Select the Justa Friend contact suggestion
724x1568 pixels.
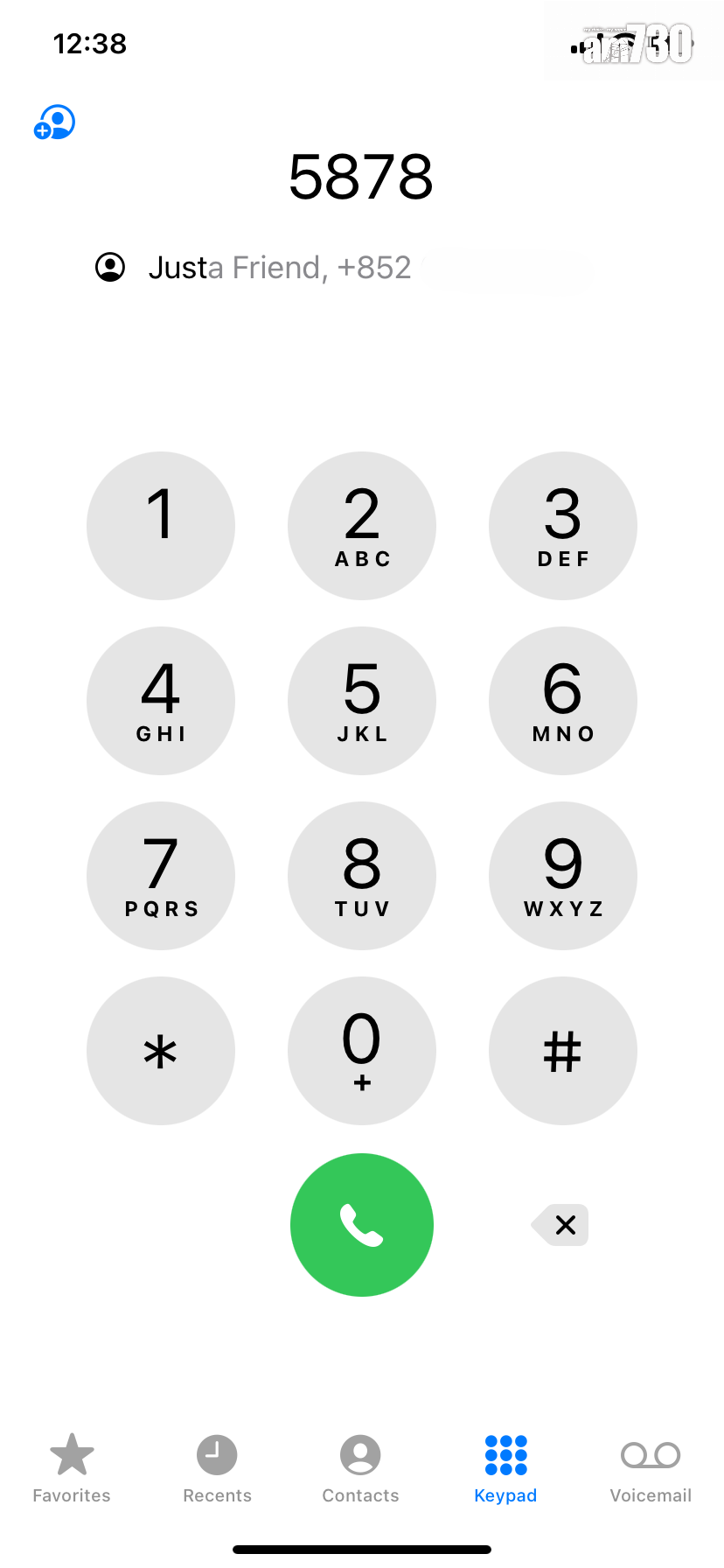pos(278,268)
